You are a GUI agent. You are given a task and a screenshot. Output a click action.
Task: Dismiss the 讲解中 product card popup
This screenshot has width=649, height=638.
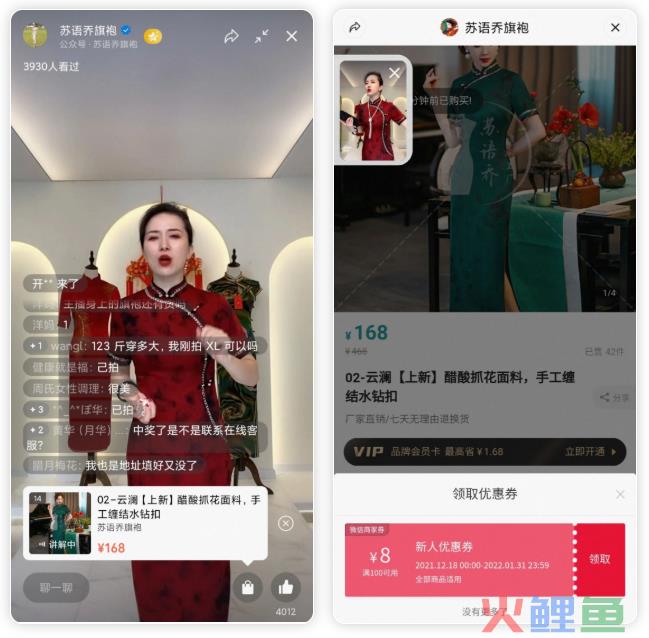285,523
